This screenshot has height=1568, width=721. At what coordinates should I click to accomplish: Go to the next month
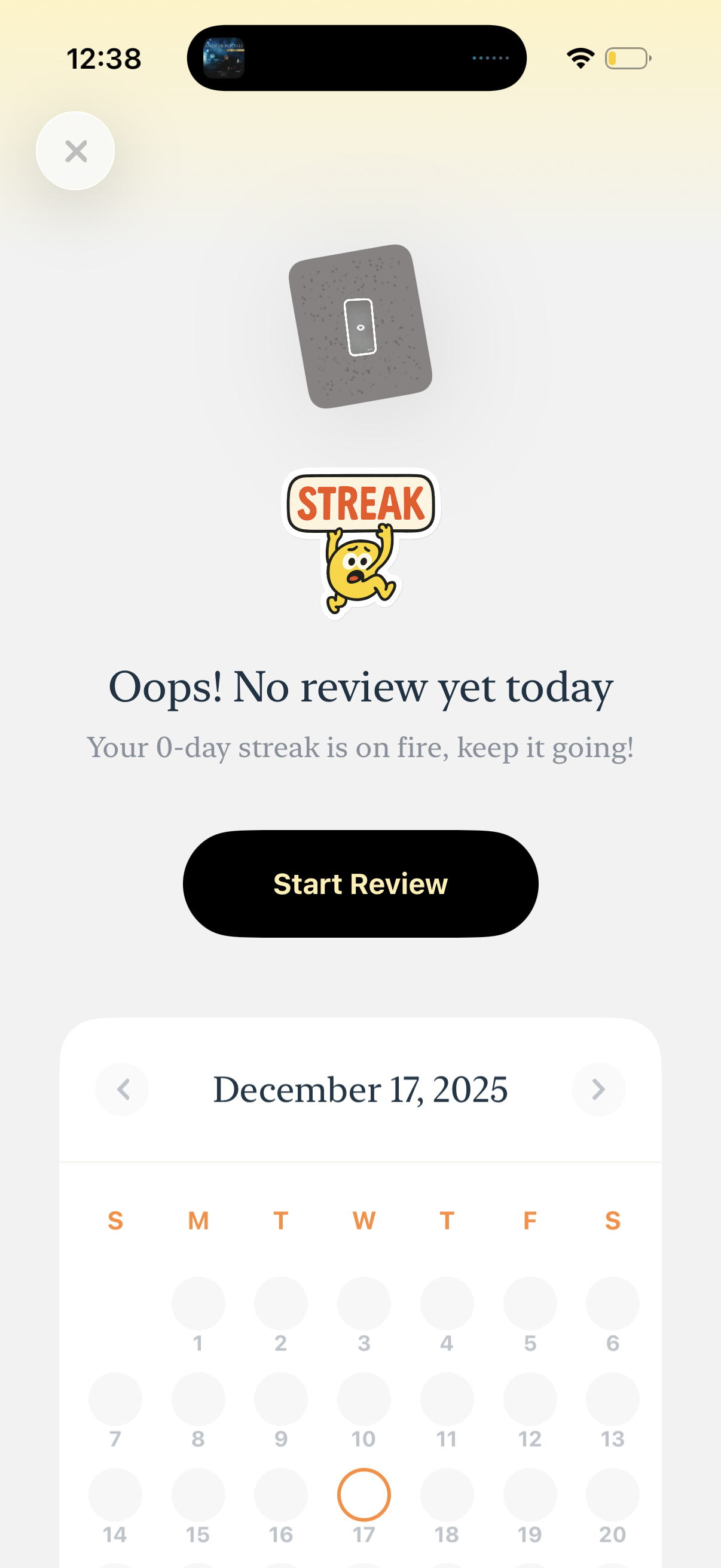598,1089
